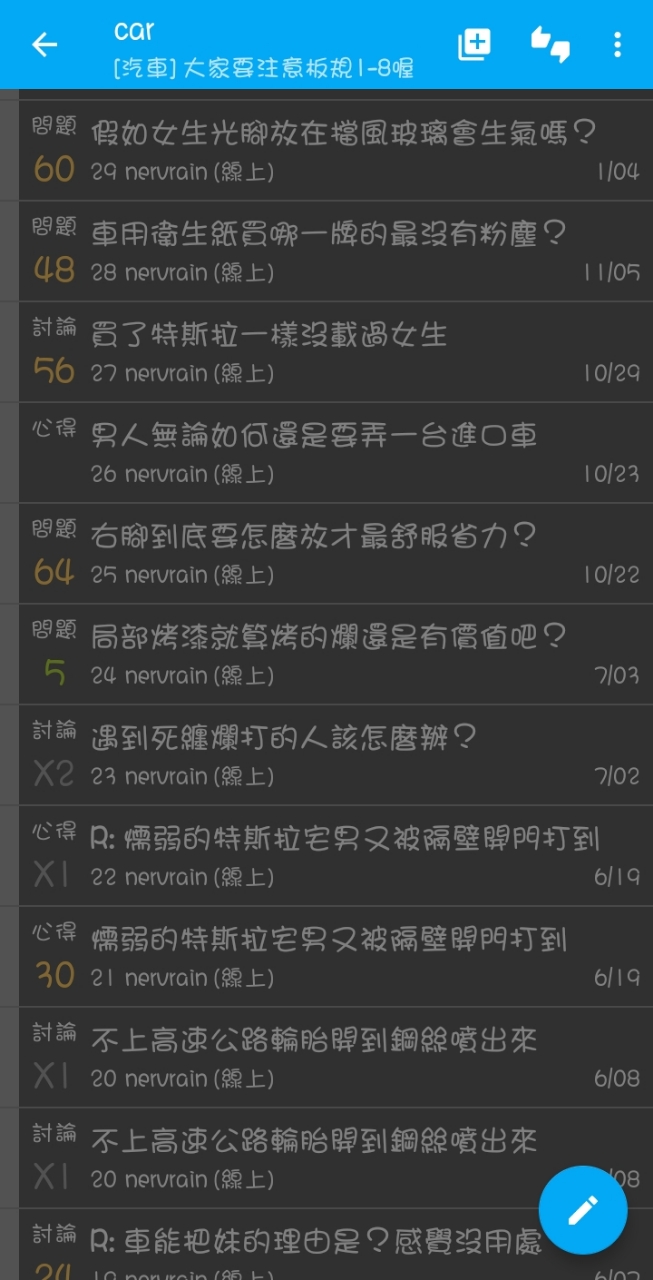Compose a new post with pencil button

pyautogui.click(x=583, y=1210)
